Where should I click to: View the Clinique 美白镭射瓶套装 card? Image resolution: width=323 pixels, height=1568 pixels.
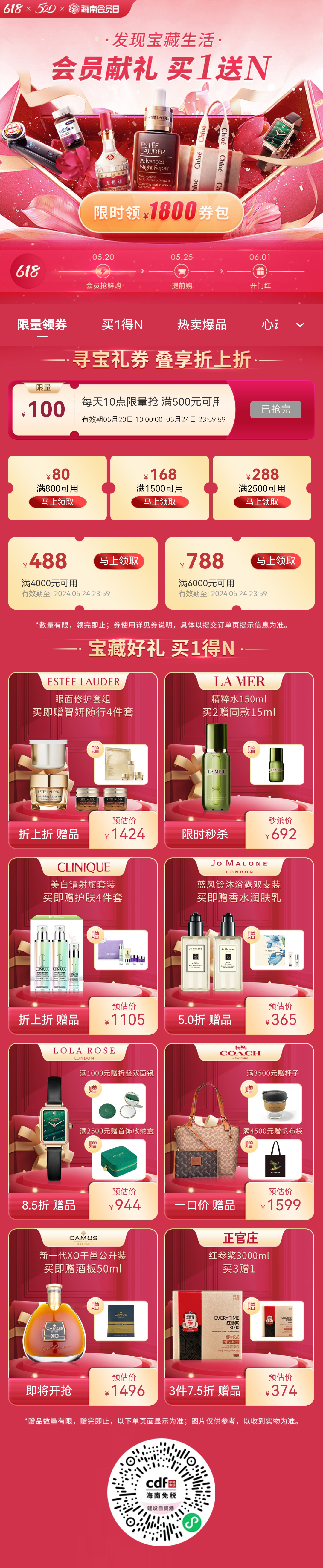[x=83, y=947]
